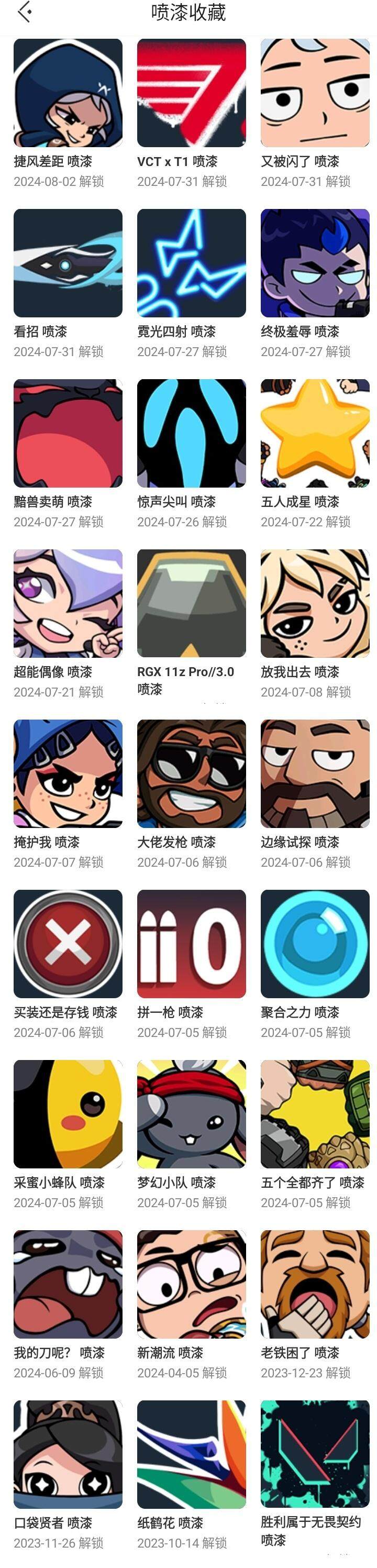View the 买装还是存钱 spray
The height and width of the screenshot is (1568, 377).
point(68,944)
